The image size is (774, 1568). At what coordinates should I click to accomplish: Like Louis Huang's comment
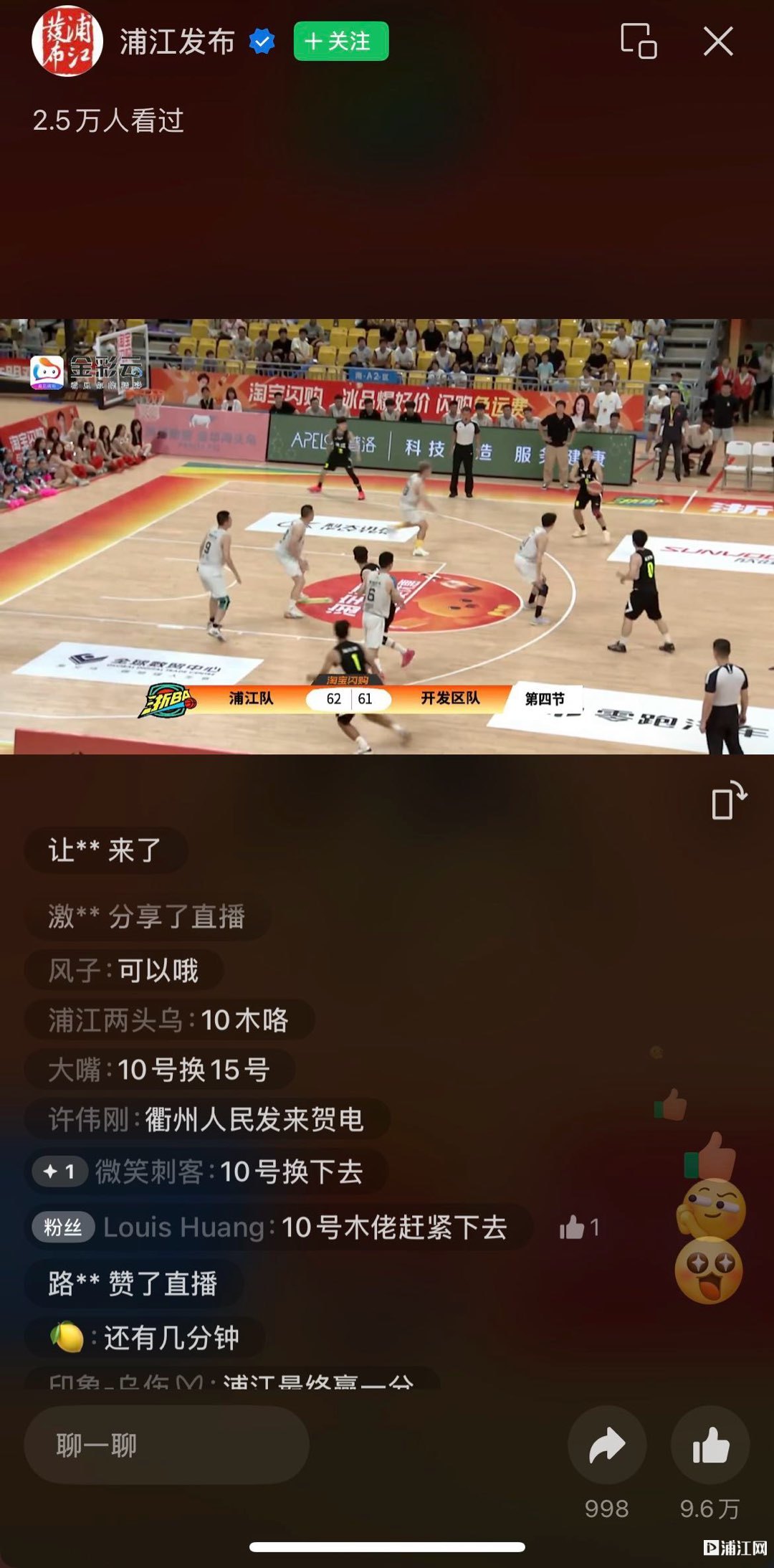pos(573,1227)
